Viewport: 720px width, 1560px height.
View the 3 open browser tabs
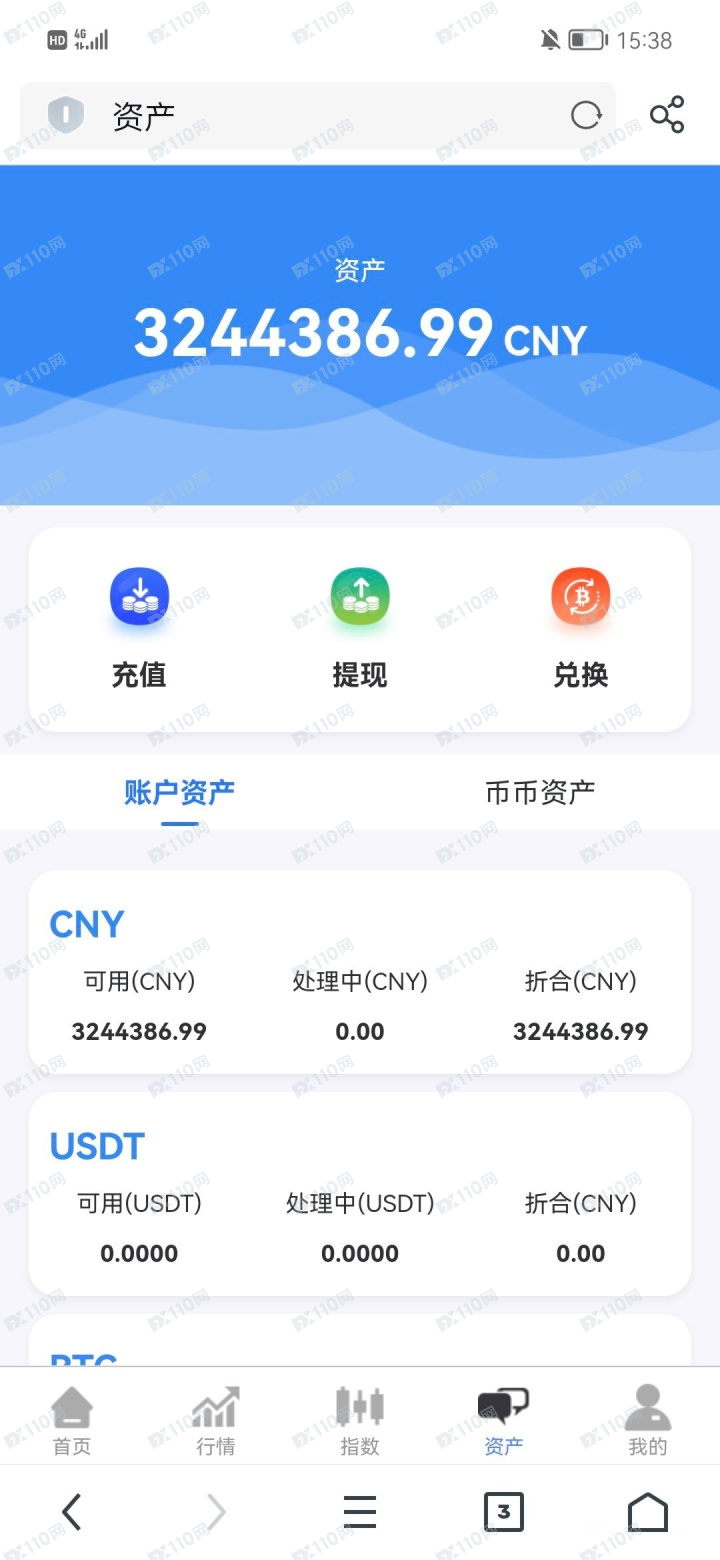point(504,1512)
